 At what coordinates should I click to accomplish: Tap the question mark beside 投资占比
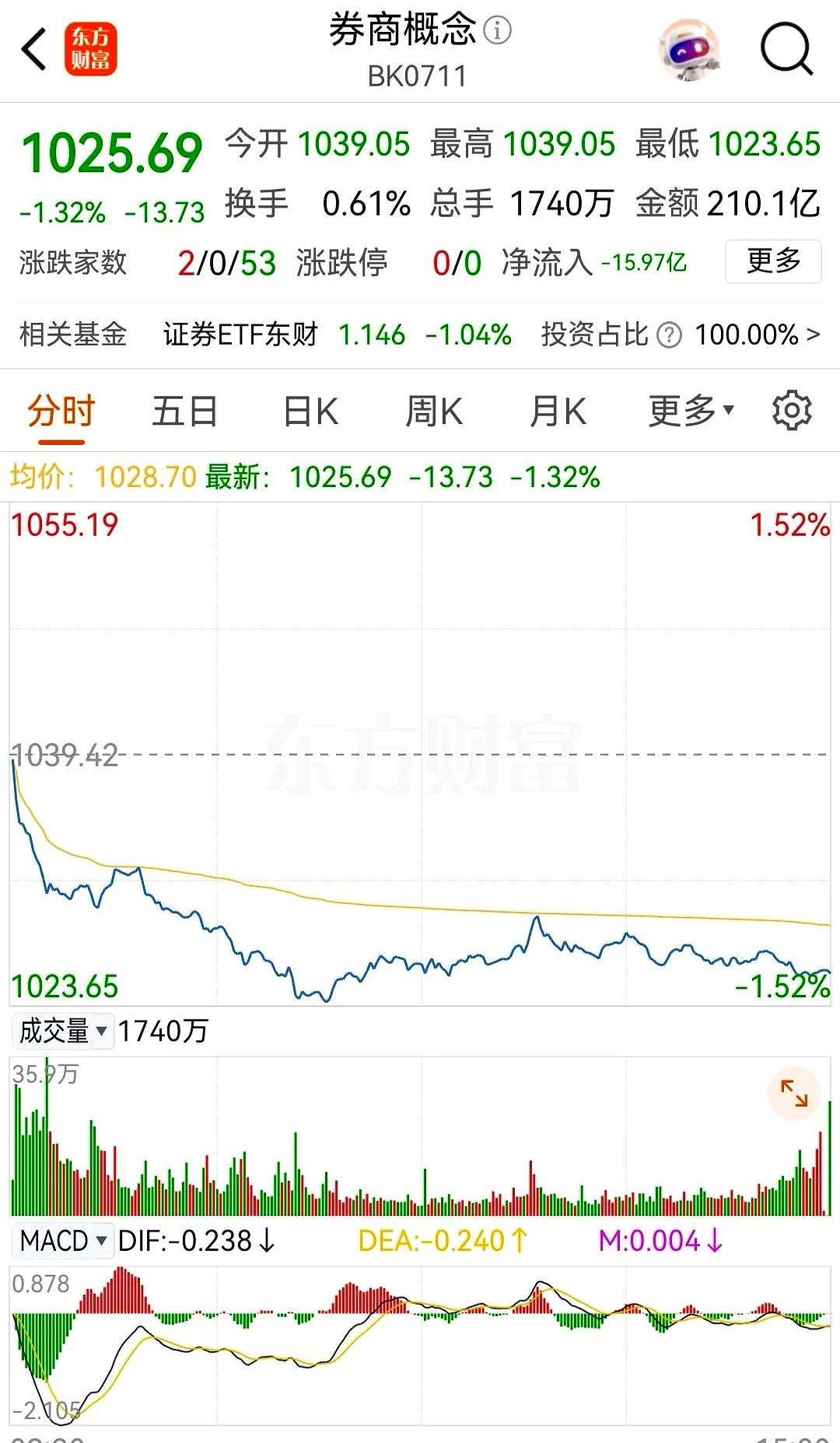[x=667, y=334]
